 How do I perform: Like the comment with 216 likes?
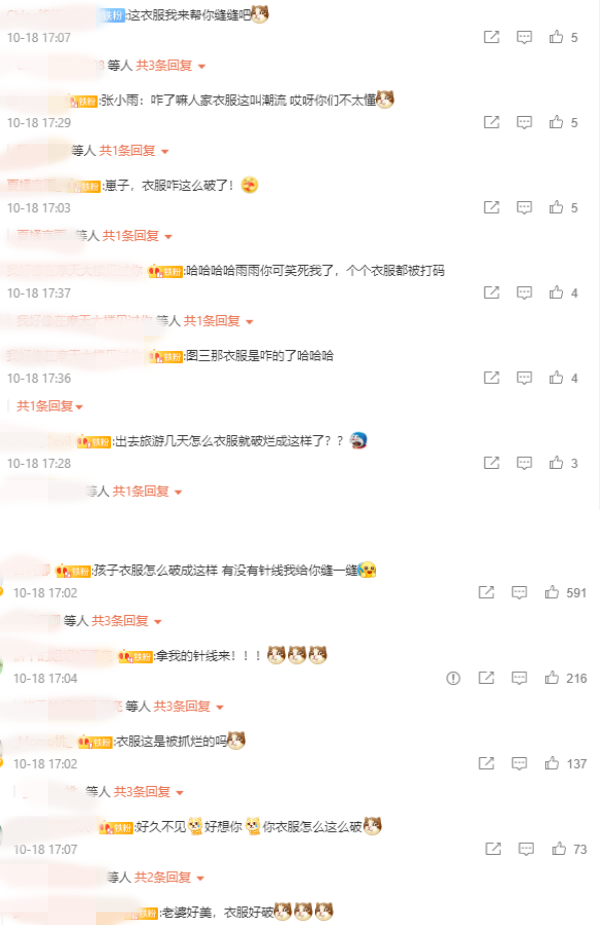coord(552,678)
